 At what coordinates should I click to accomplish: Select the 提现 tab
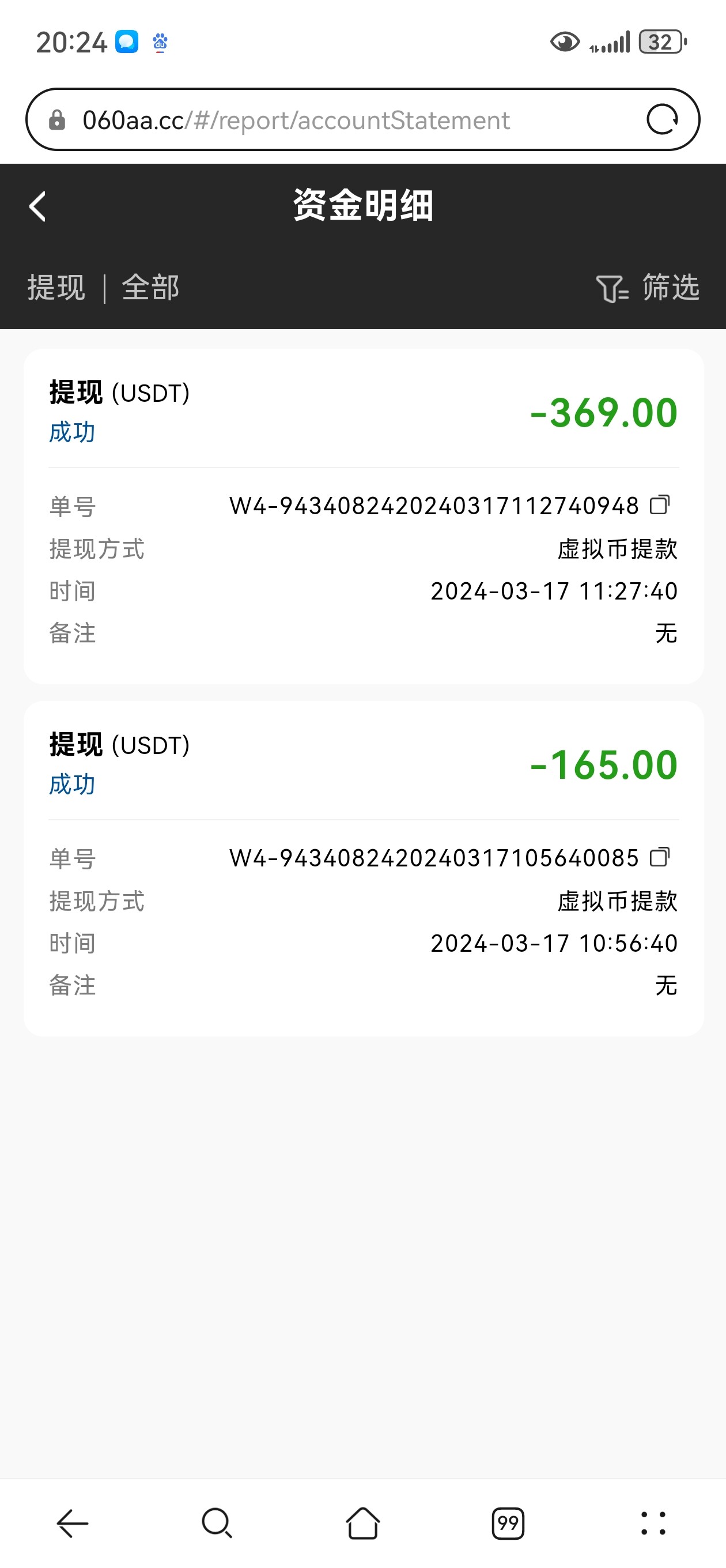(55, 288)
